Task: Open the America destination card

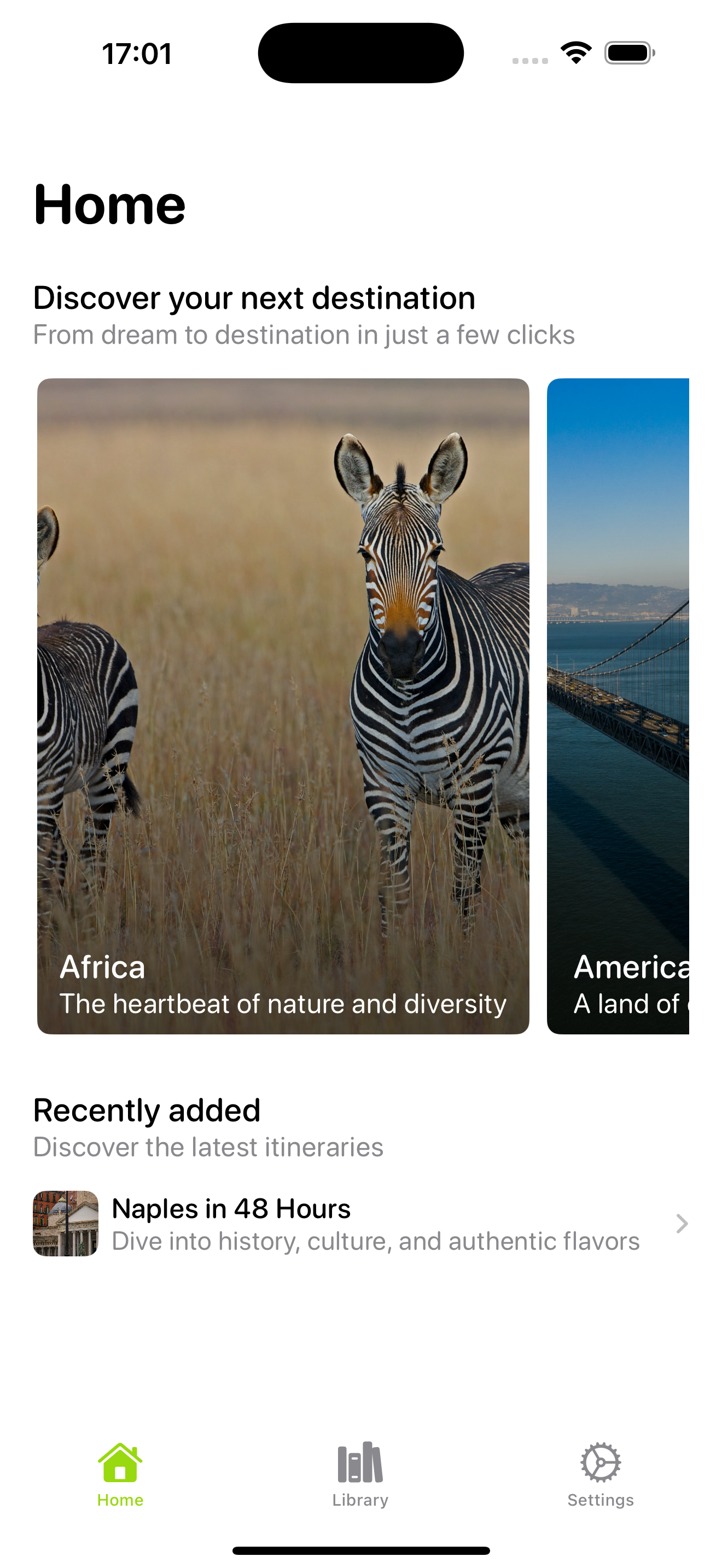Action: (618, 706)
